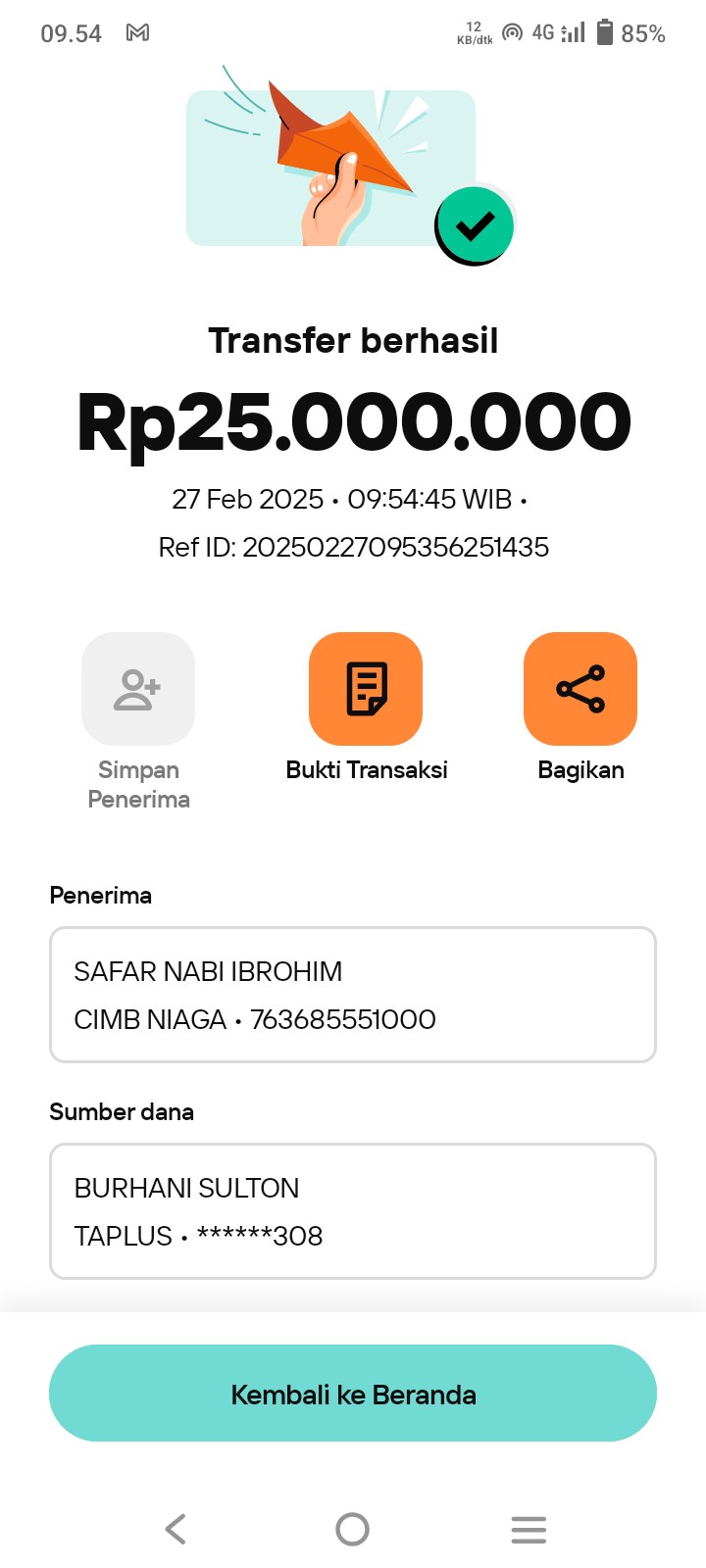Go back using the system back arrow
706x1568 pixels.
pyautogui.click(x=176, y=1529)
